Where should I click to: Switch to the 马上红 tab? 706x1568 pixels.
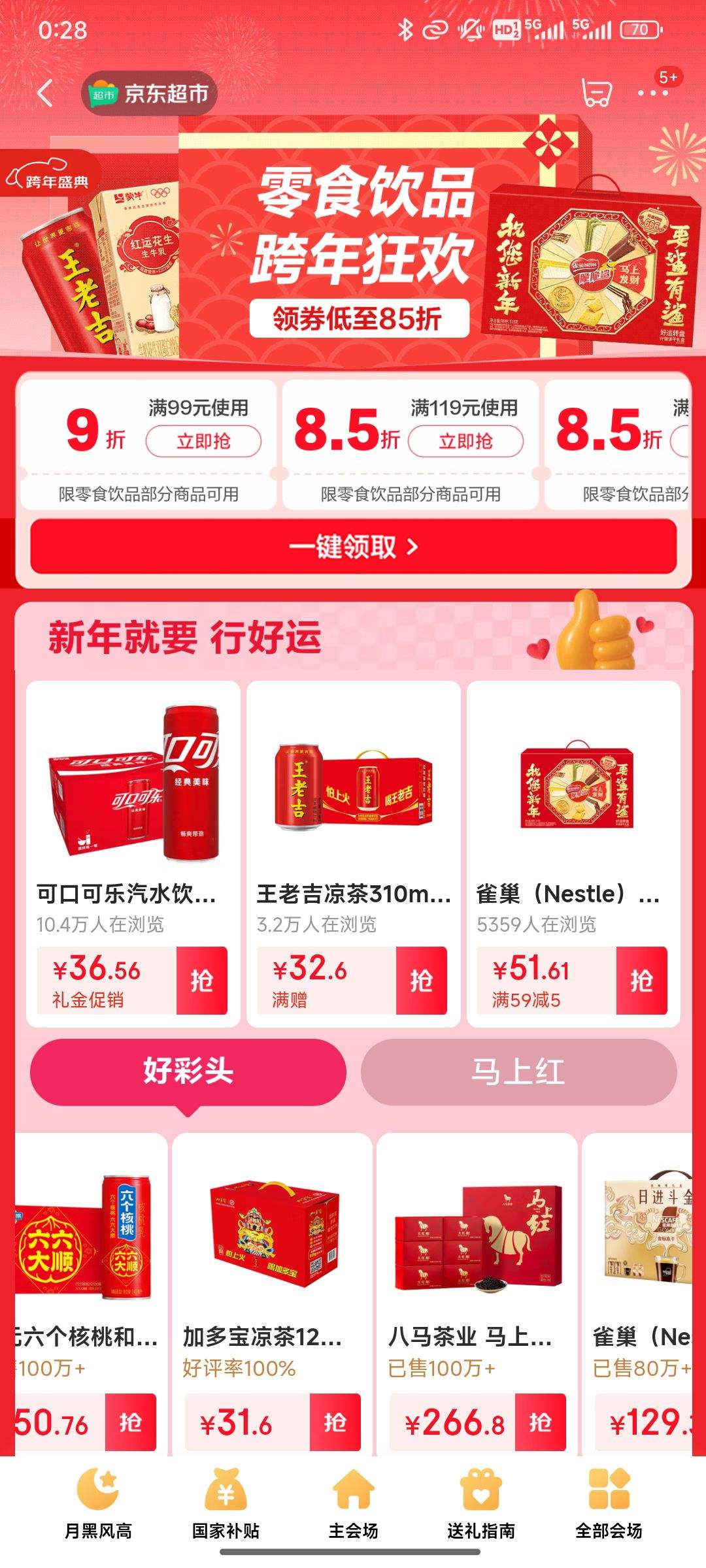[x=517, y=1071]
